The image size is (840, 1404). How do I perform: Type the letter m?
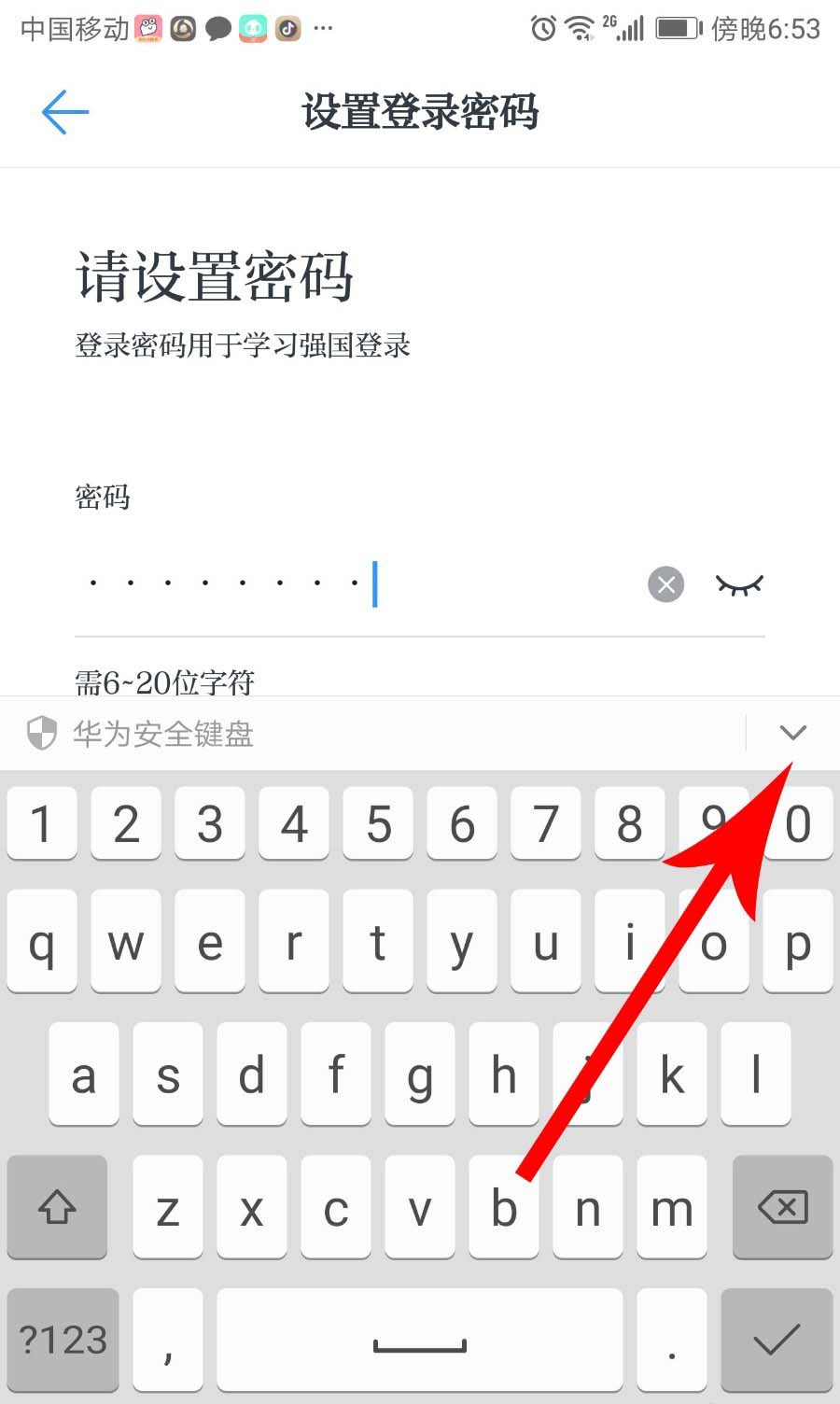672,1209
